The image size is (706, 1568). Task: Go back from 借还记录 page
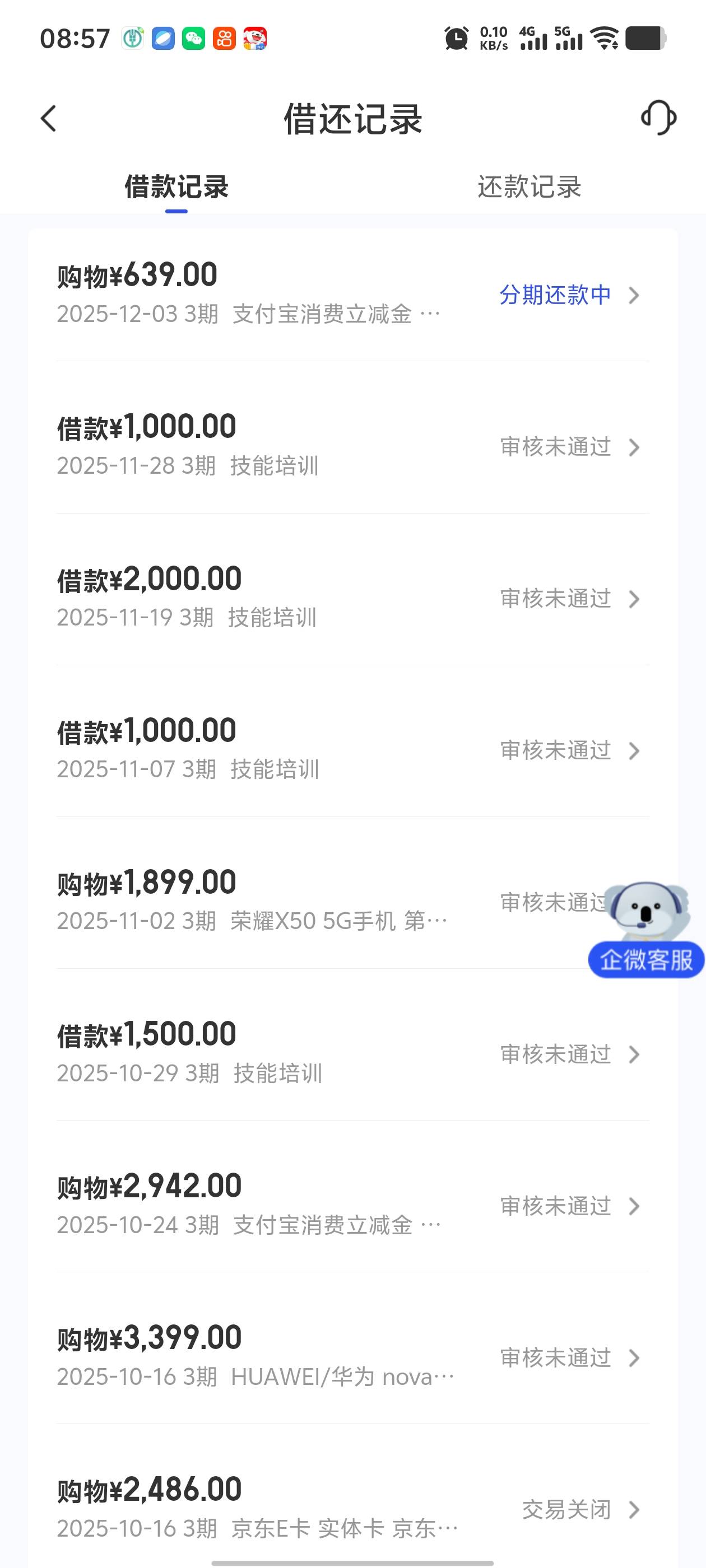coord(49,118)
